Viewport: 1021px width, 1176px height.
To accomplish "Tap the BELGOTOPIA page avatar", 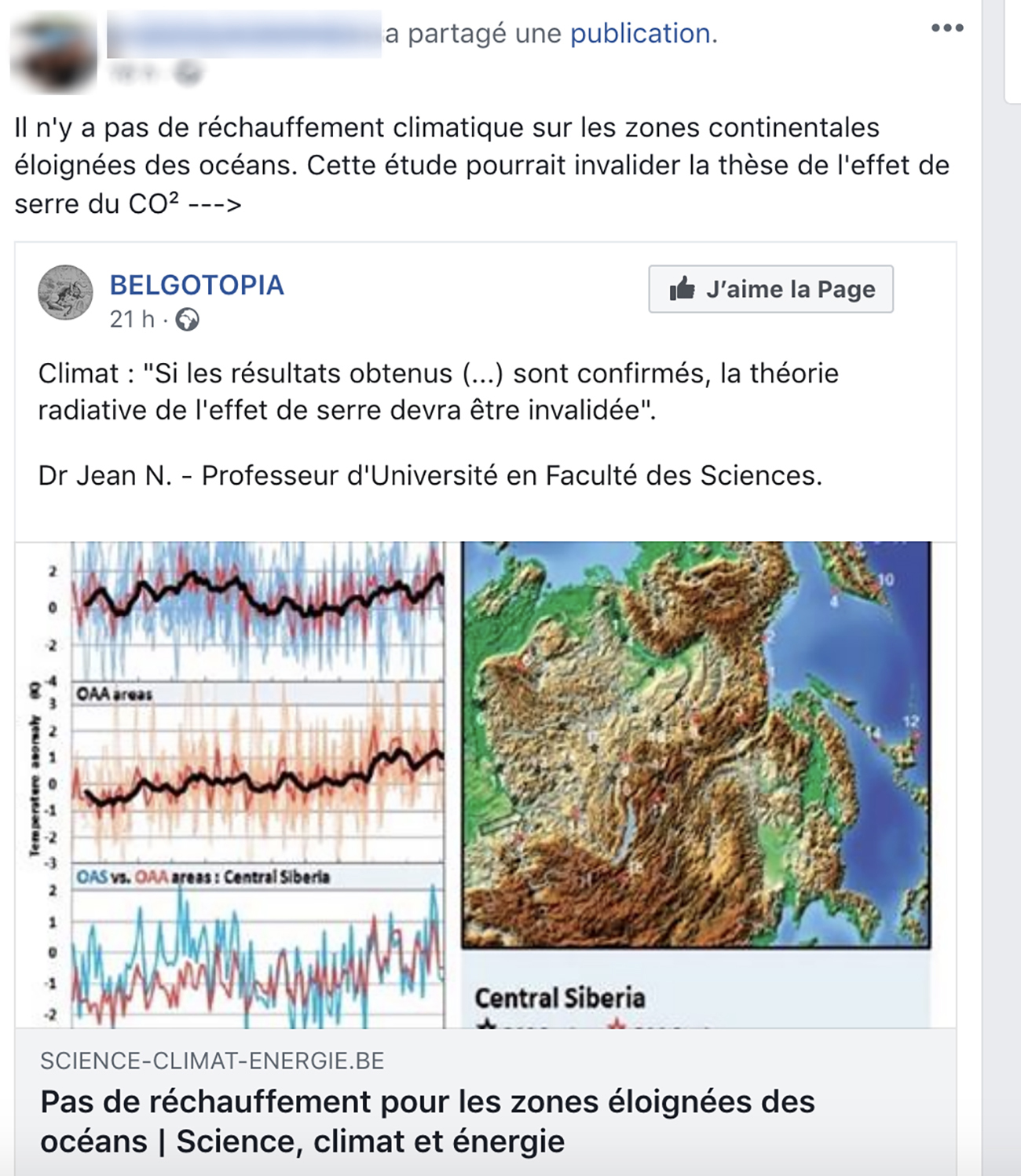I will pos(65,292).
